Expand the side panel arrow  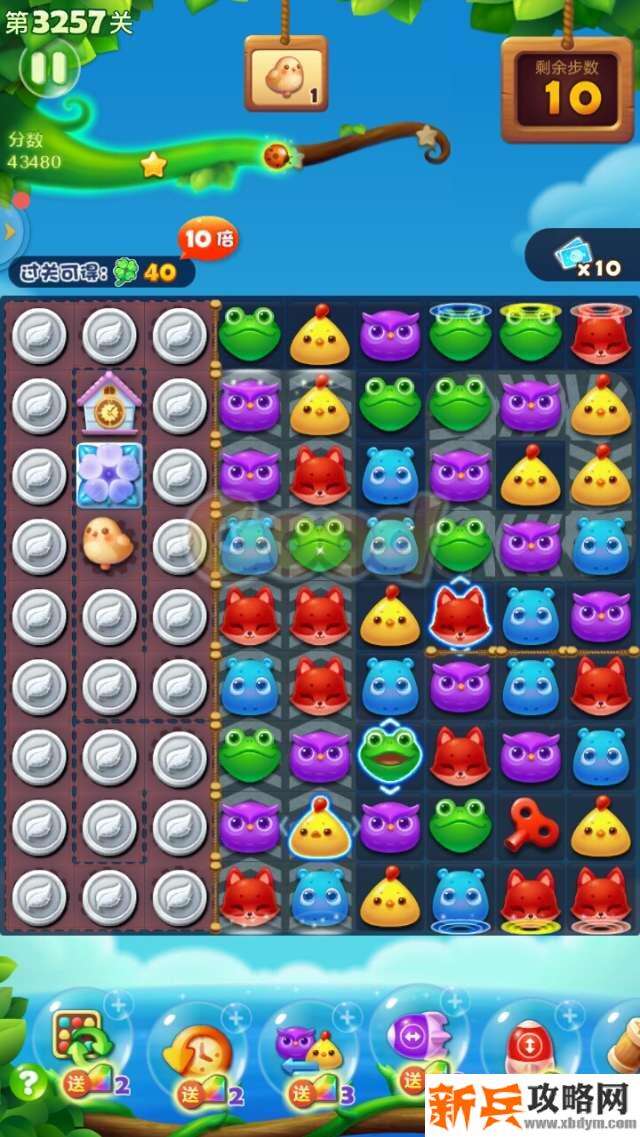pyautogui.click(x=11, y=231)
